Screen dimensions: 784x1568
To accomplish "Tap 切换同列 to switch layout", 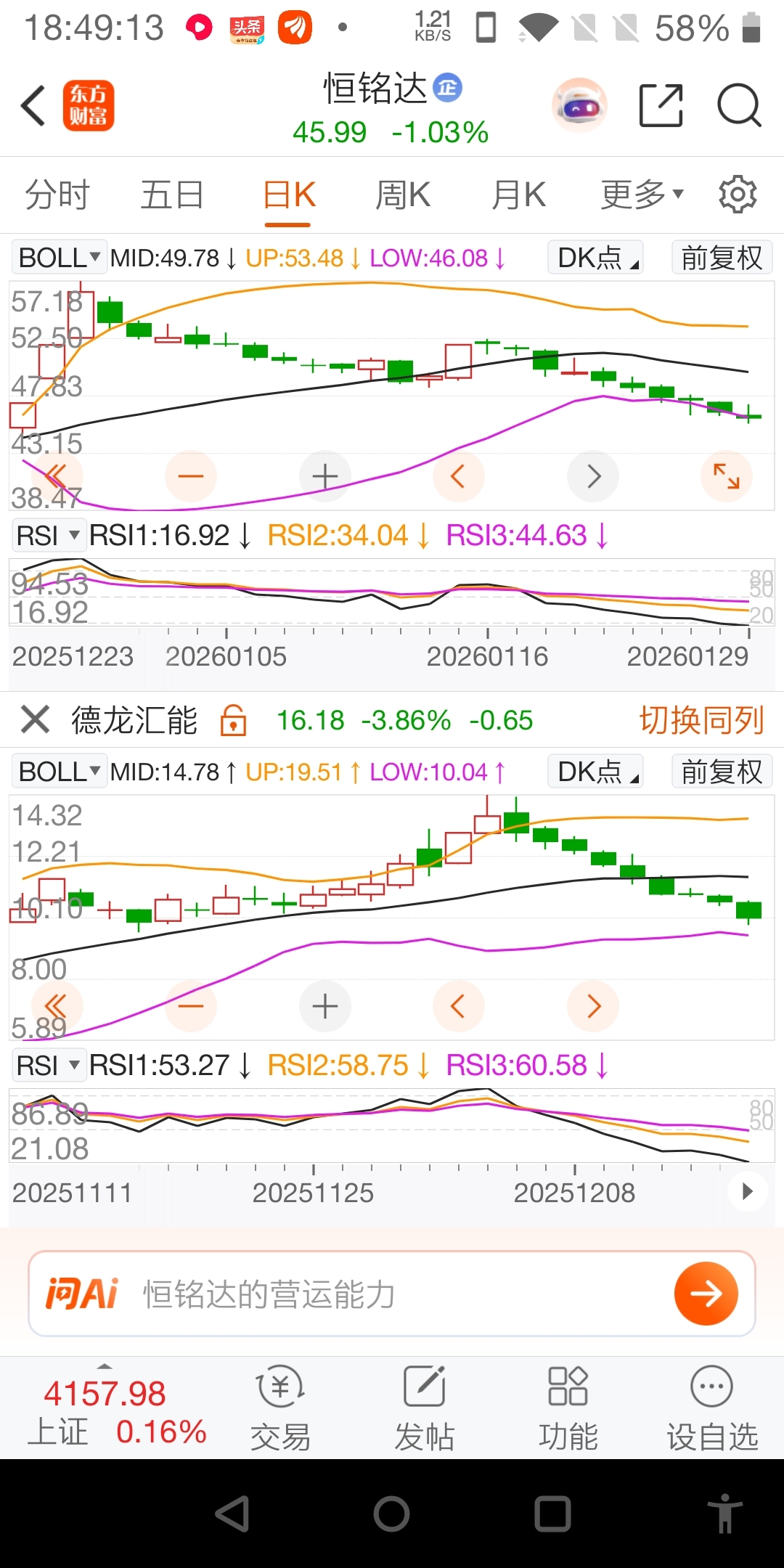I will click(x=701, y=720).
